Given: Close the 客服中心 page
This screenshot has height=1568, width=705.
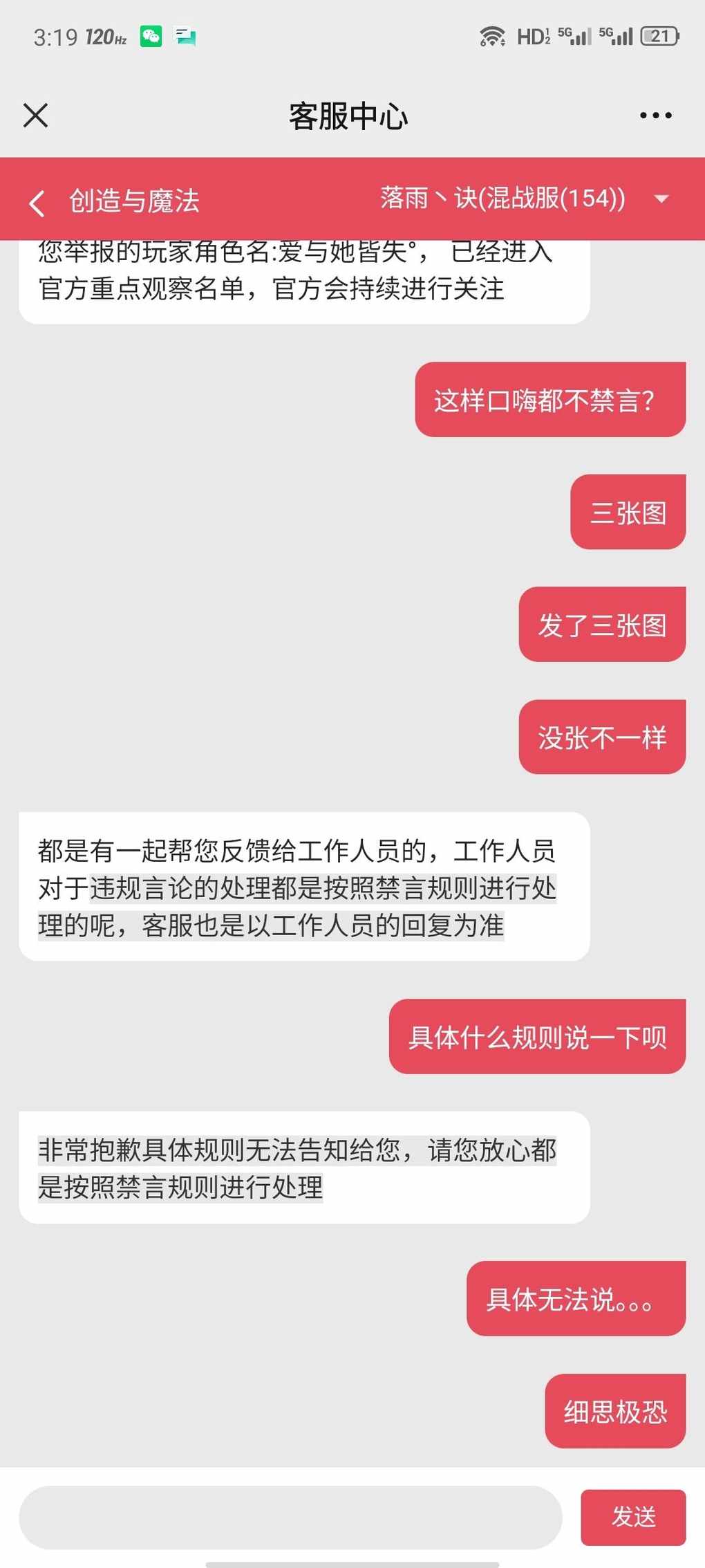Looking at the screenshot, I should (x=35, y=116).
